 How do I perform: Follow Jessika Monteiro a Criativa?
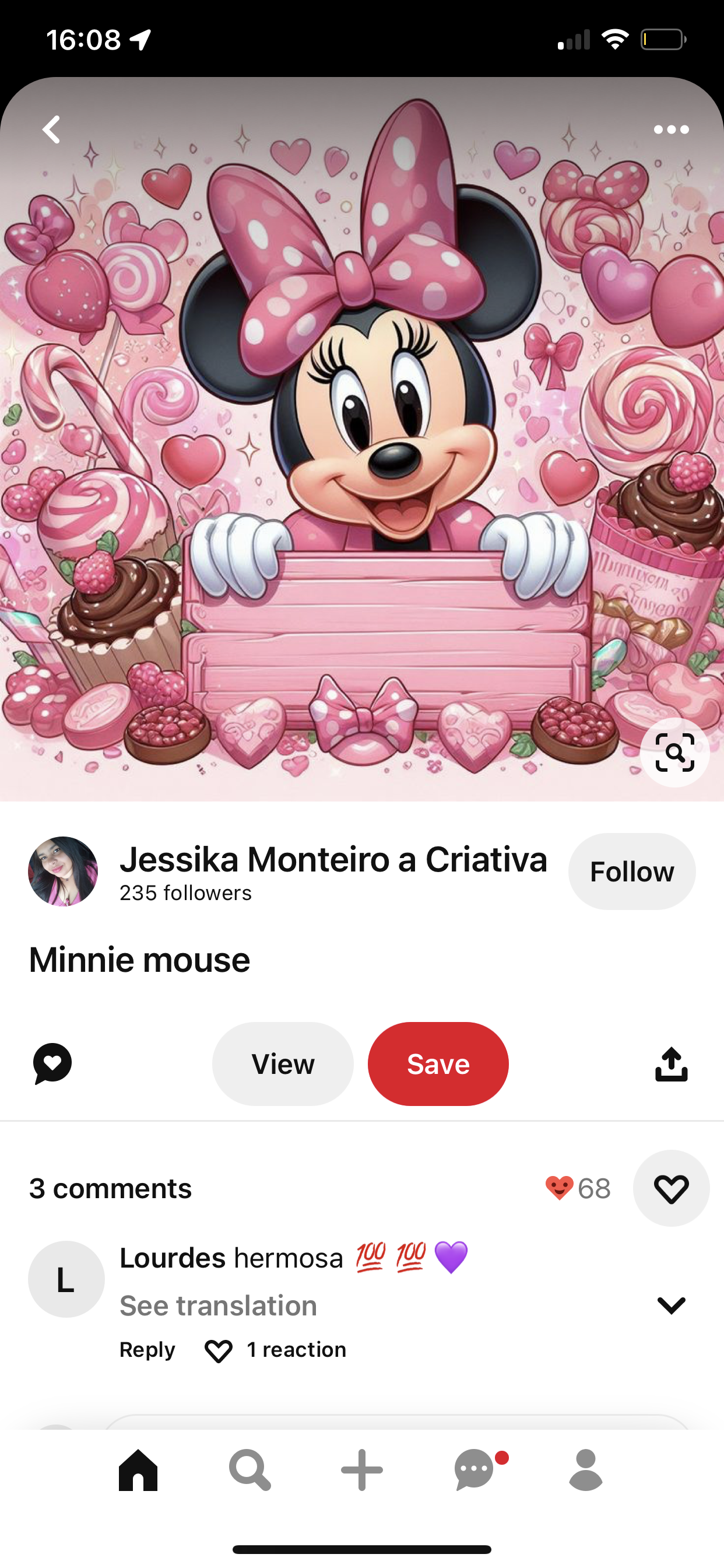pos(631,871)
